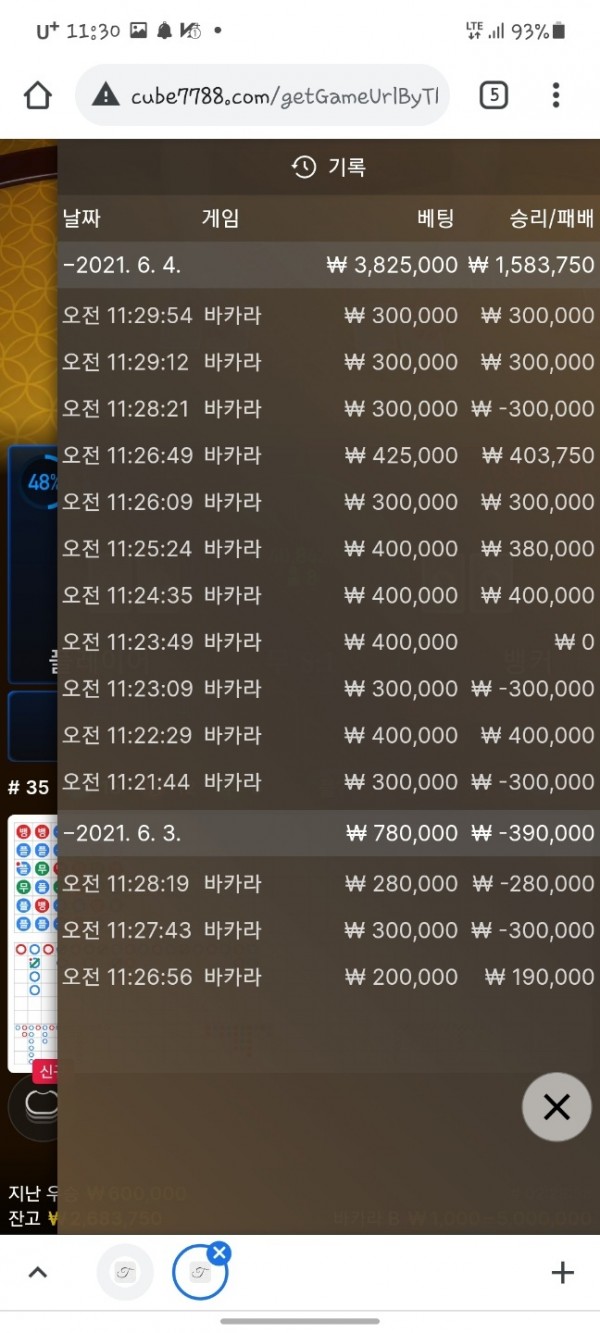
Task: Go to the browser home page
Action: 37,96
